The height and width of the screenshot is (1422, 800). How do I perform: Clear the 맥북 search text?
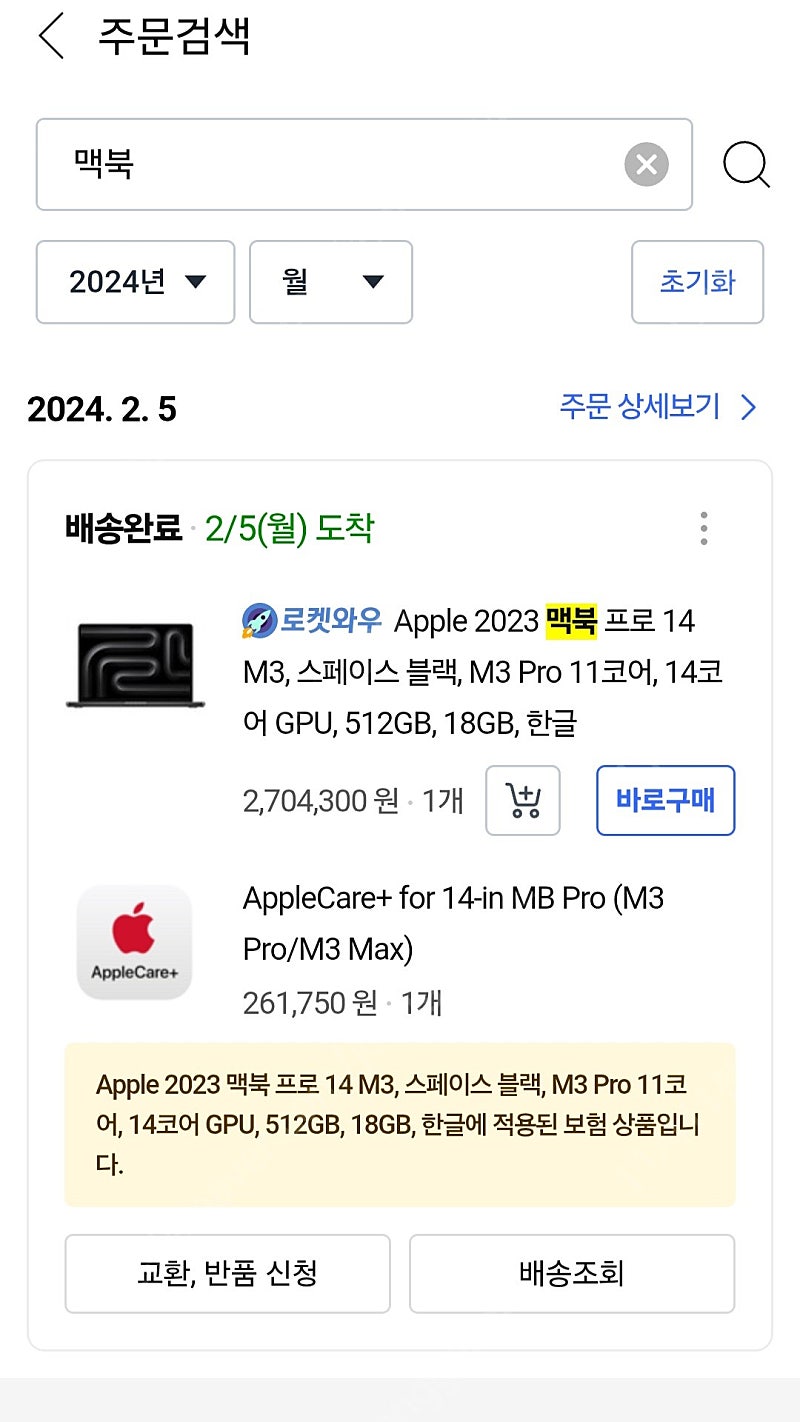tap(646, 164)
